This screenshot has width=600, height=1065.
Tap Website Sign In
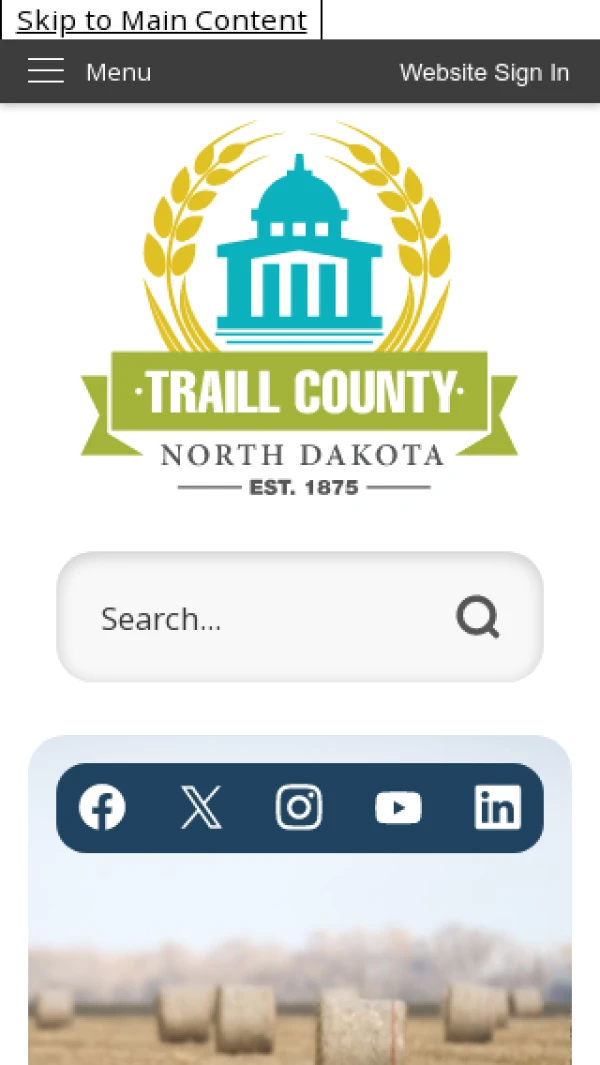[484, 72]
